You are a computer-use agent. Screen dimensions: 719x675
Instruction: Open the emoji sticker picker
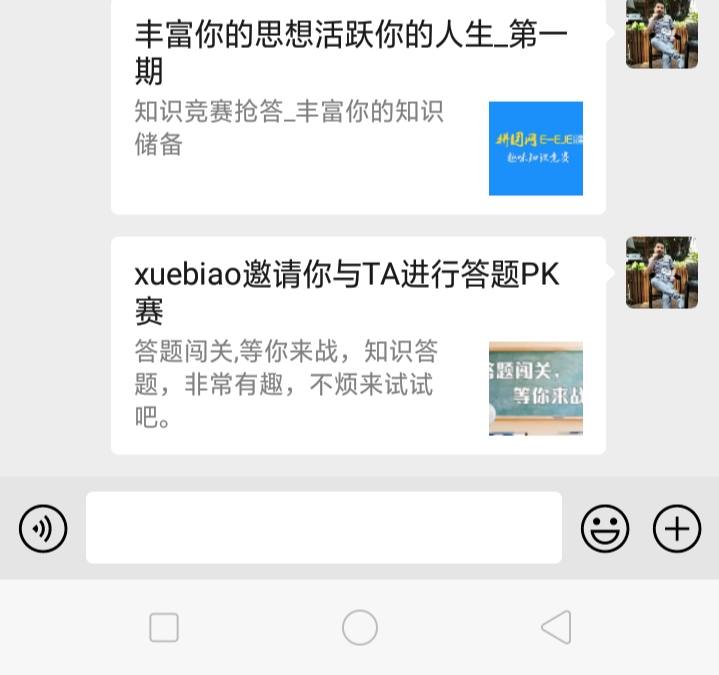point(605,528)
